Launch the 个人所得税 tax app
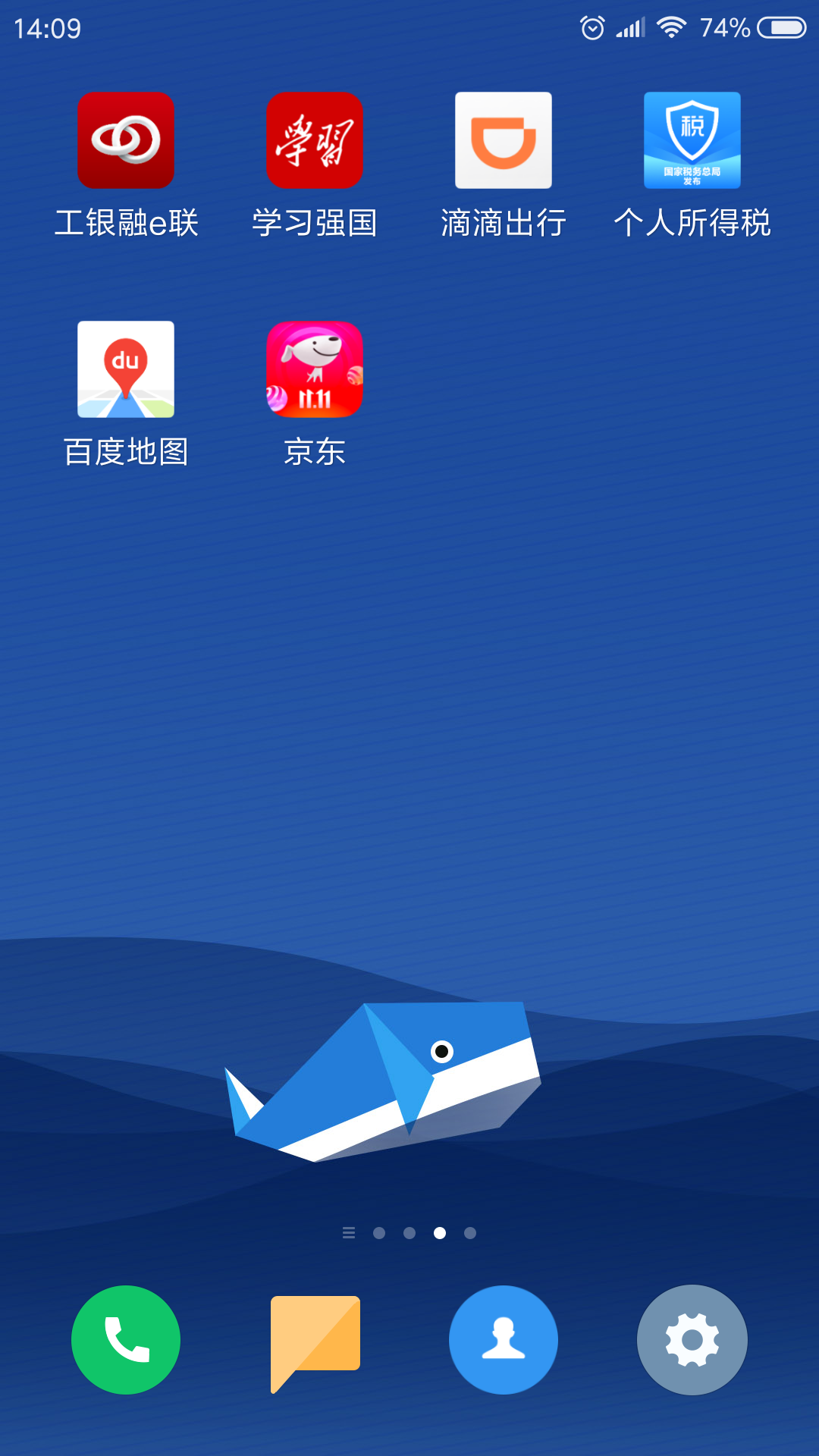Image resolution: width=819 pixels, height=1456 pixels. click(x=692, y=141)
